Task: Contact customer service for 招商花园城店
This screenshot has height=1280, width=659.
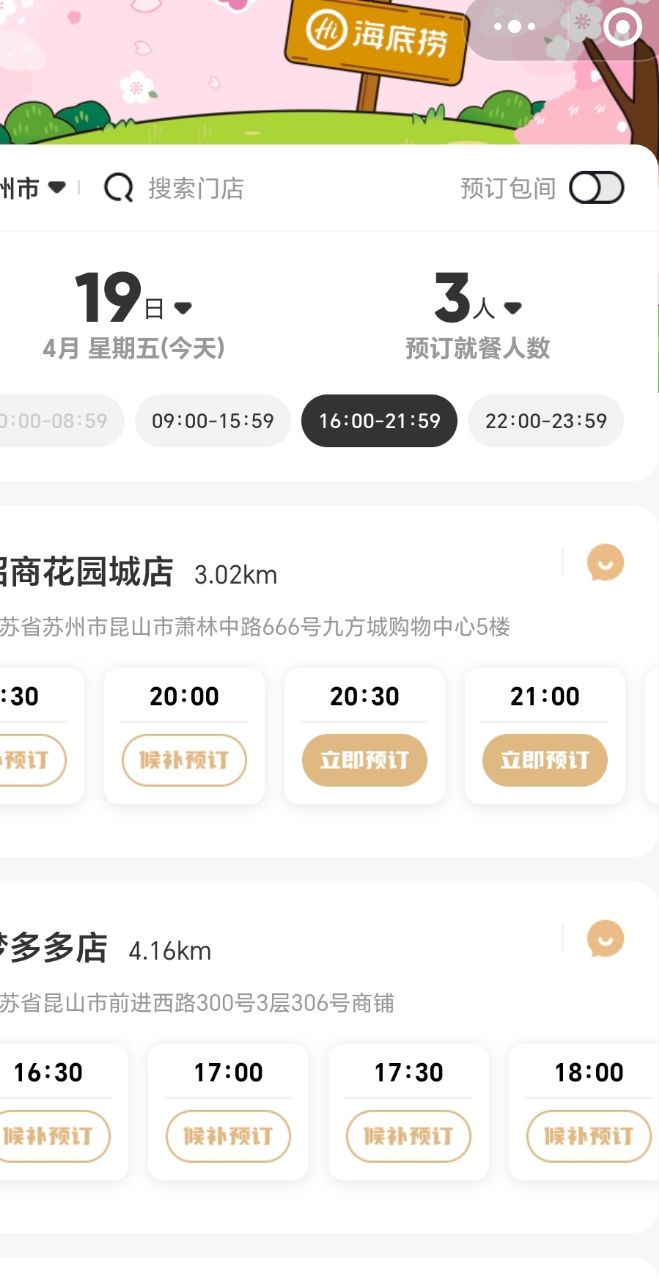Action: 605,563
